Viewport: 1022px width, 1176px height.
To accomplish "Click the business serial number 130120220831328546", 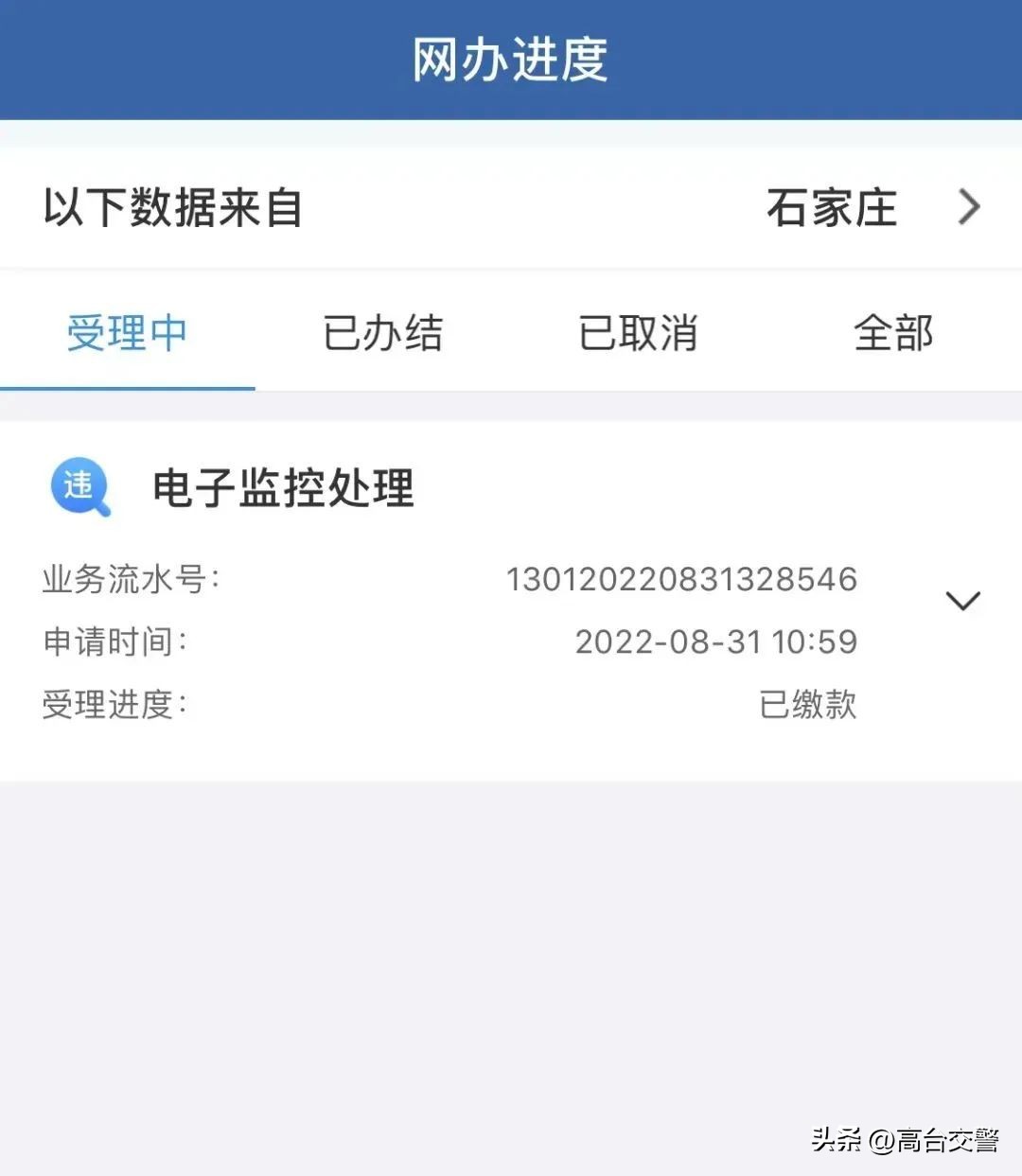I will 680,579.
